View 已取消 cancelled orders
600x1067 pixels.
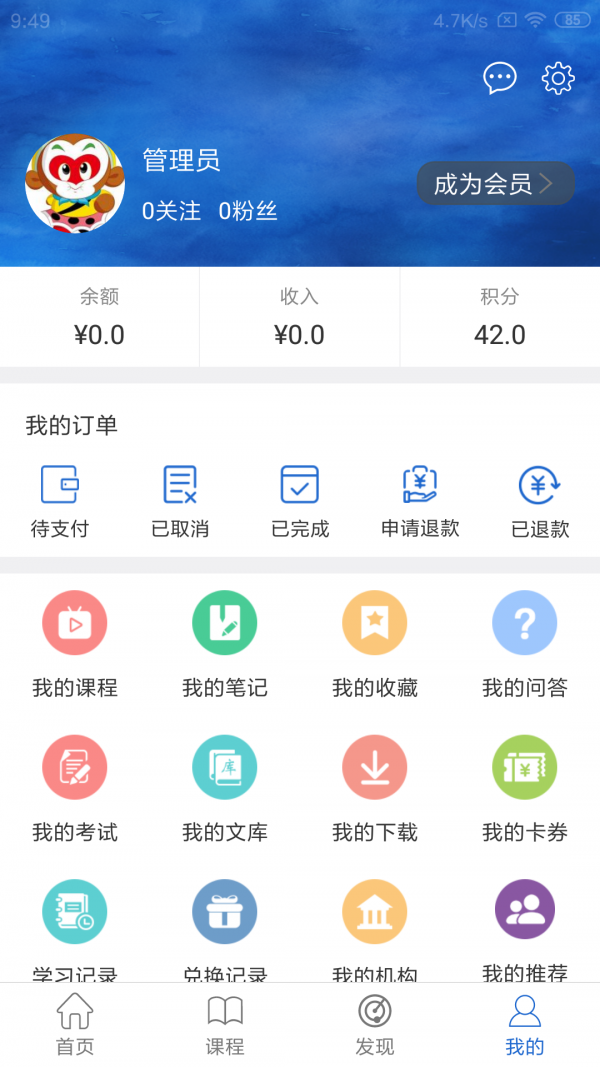180,501
